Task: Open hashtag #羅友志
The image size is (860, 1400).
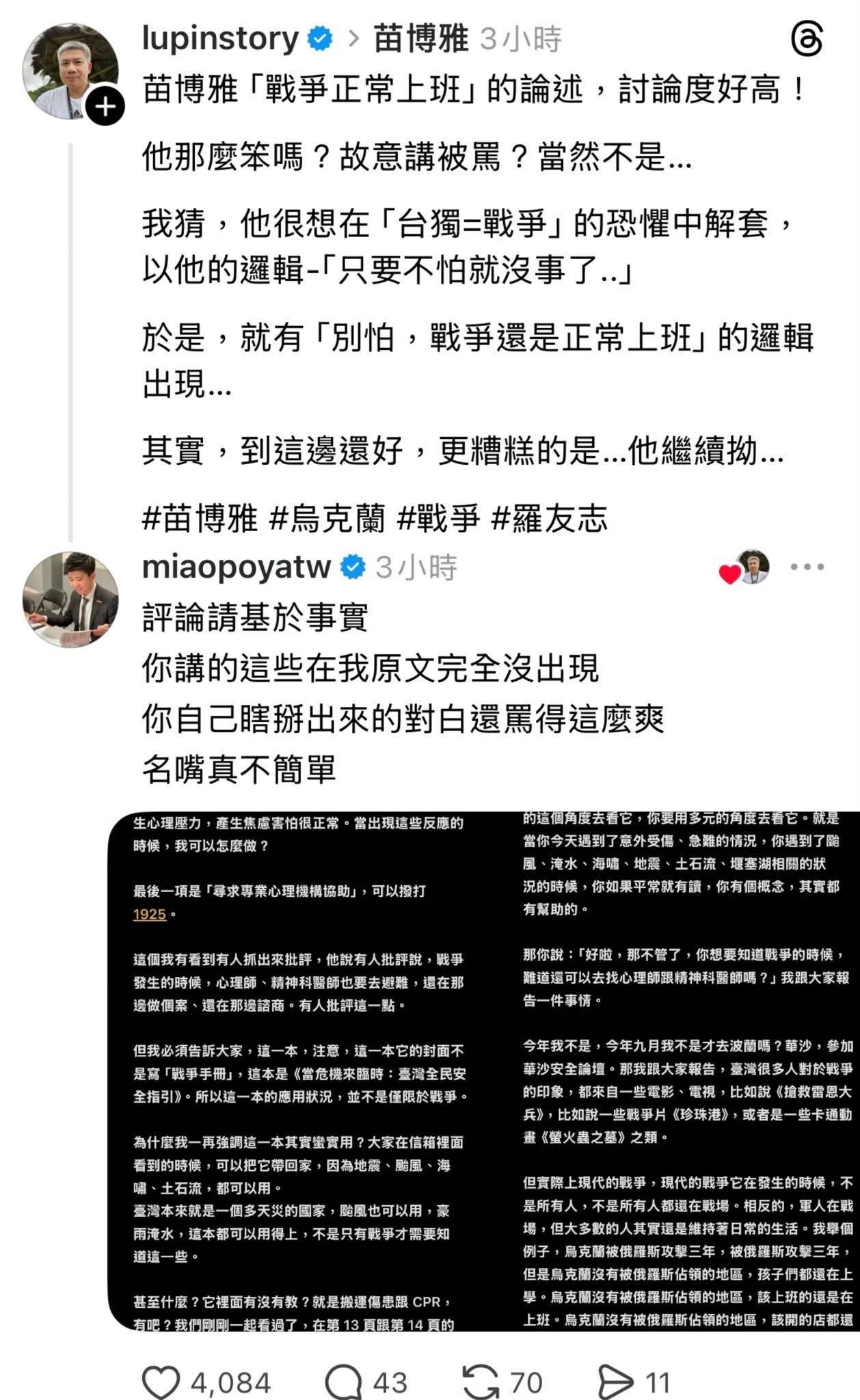Action: click(549, 518)
